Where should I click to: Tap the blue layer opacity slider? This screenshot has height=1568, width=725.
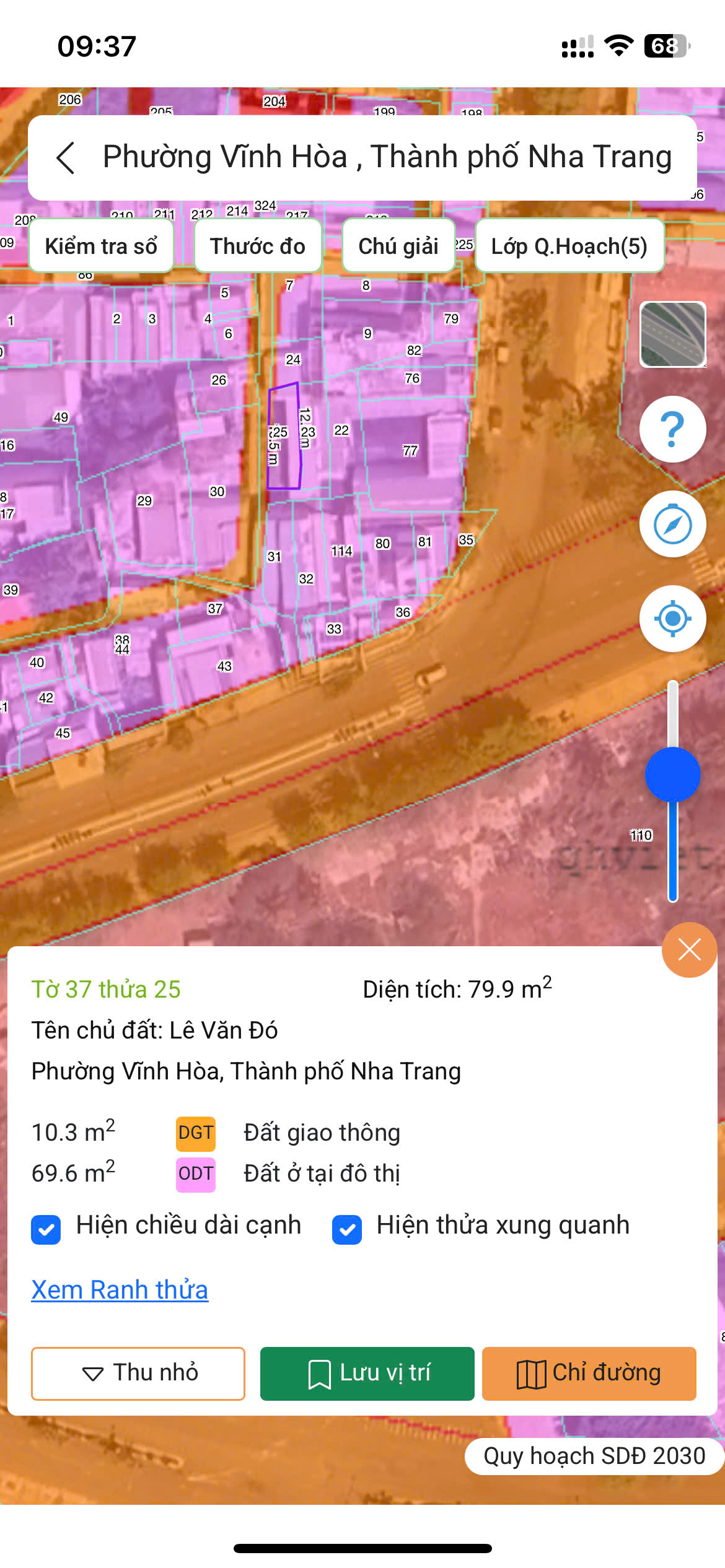point(672,775)
